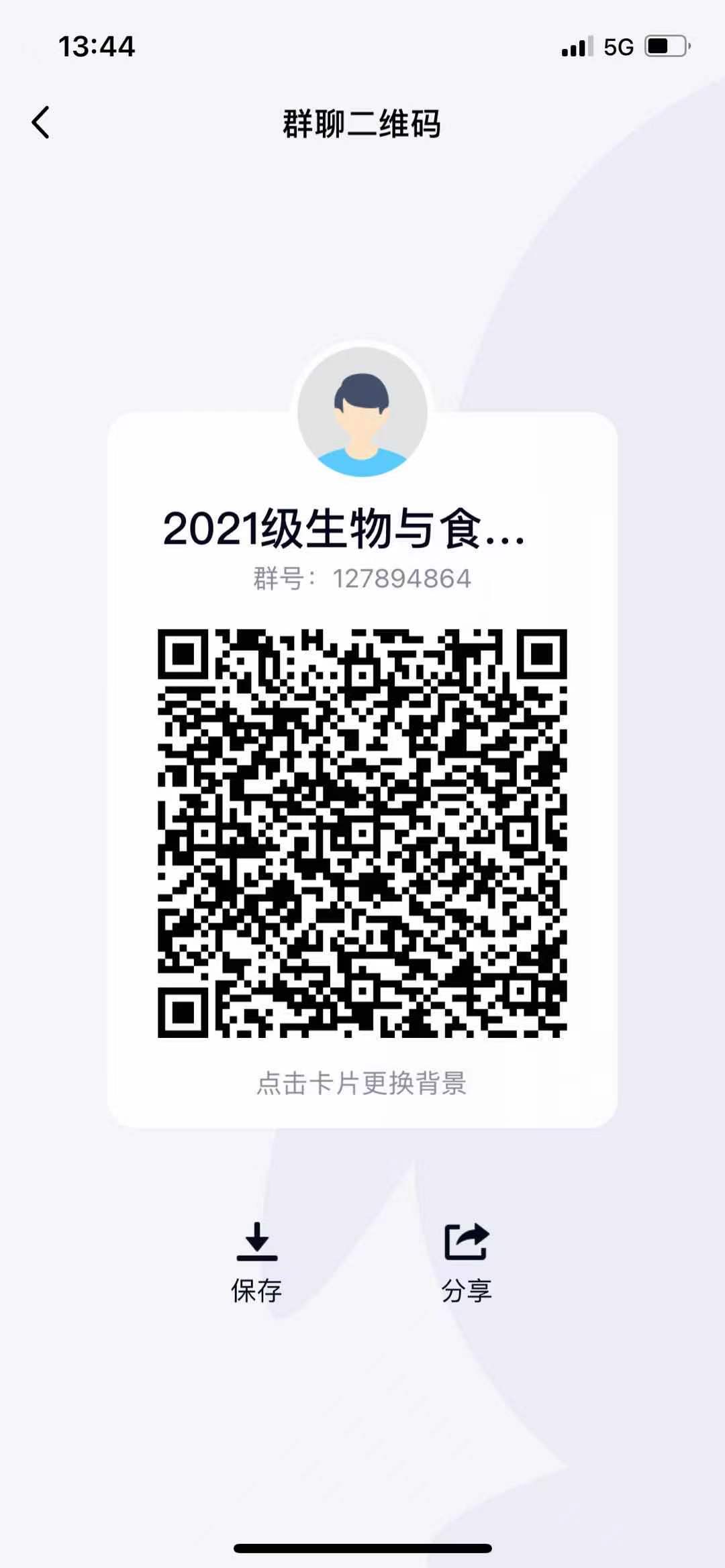Go back from the group QR code page
The image size is (725, 1568).
point(41,123)
